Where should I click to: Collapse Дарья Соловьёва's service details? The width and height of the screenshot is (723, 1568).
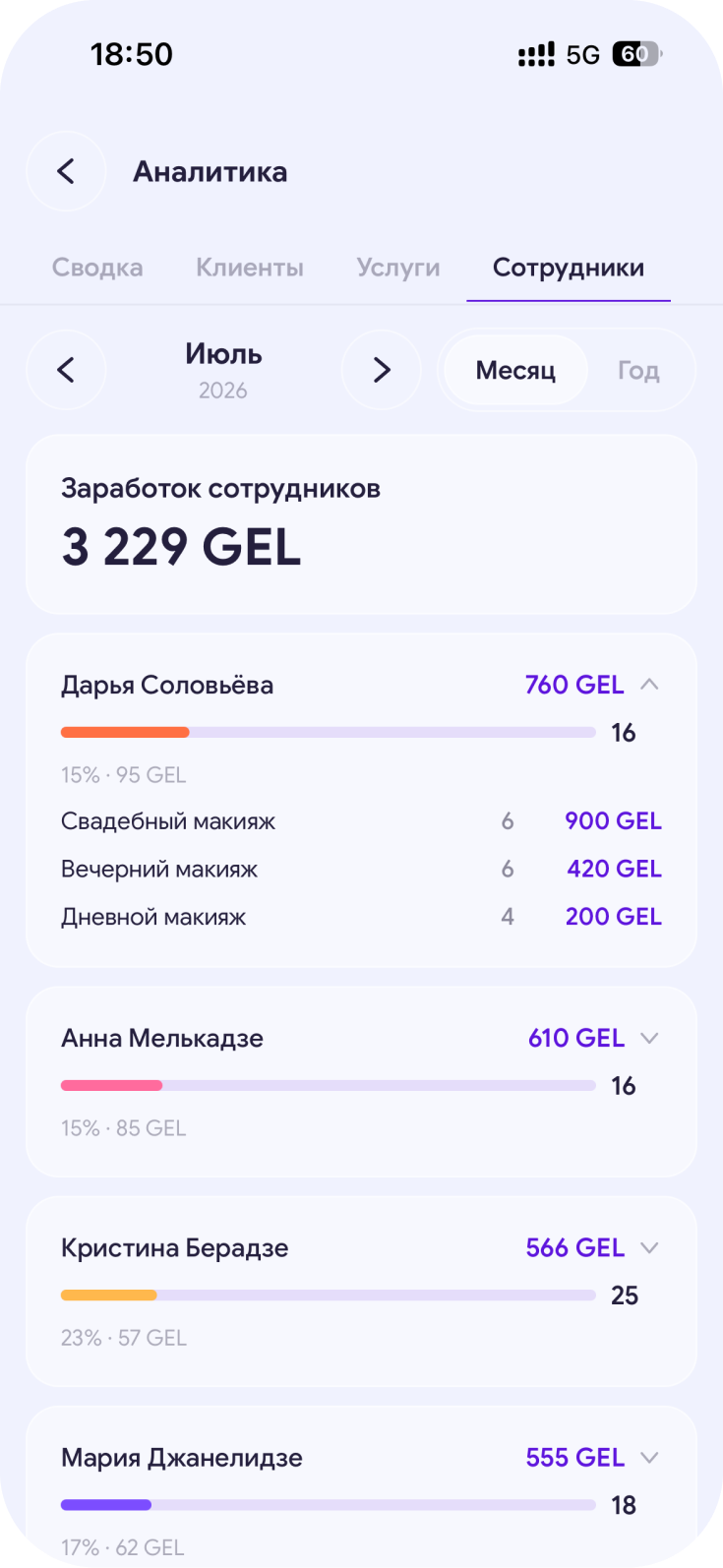click(649, 685)
